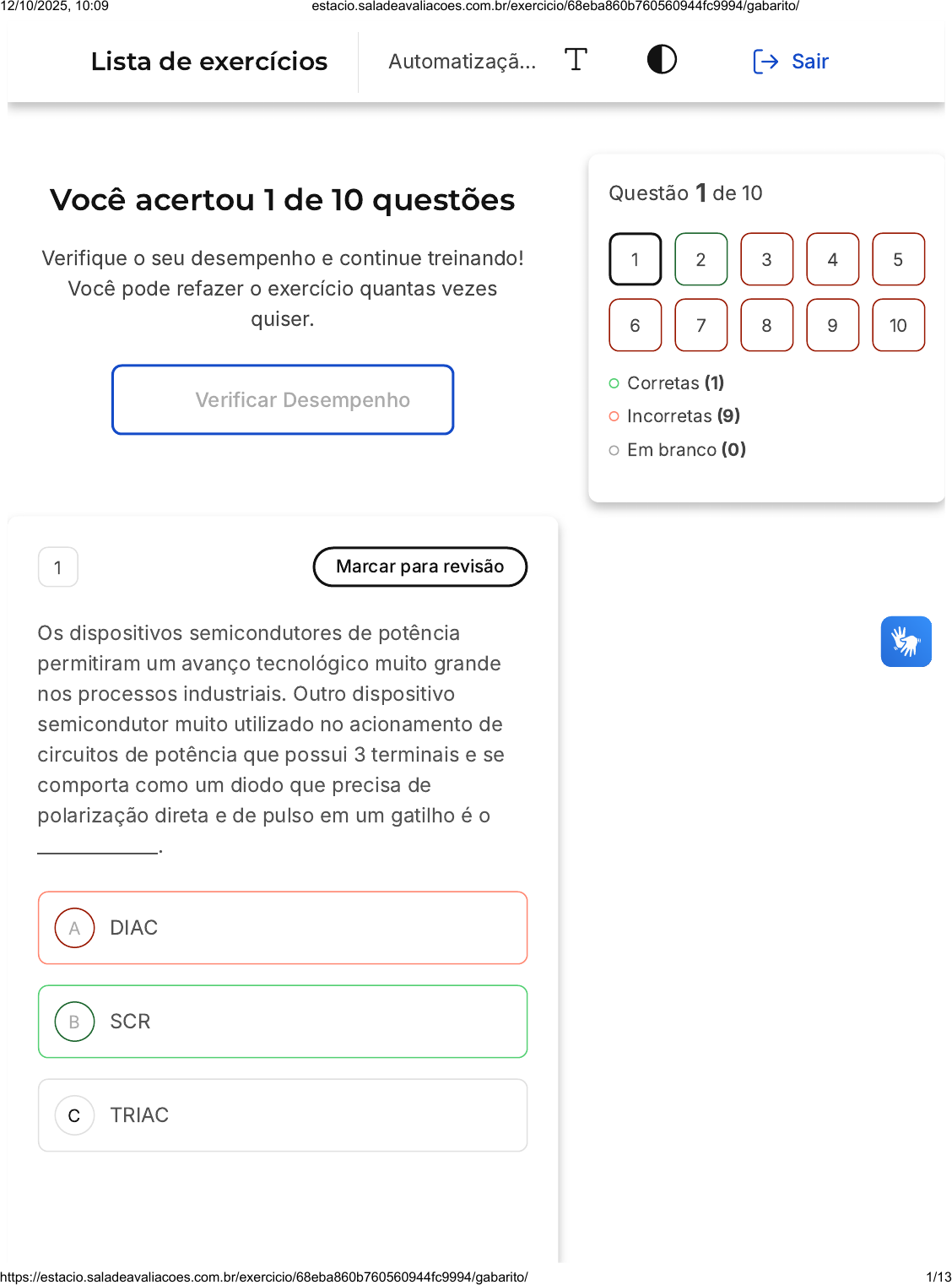Screen dimensions: 952x1285
Task: View question 7
Action: (x=700, y=325)
